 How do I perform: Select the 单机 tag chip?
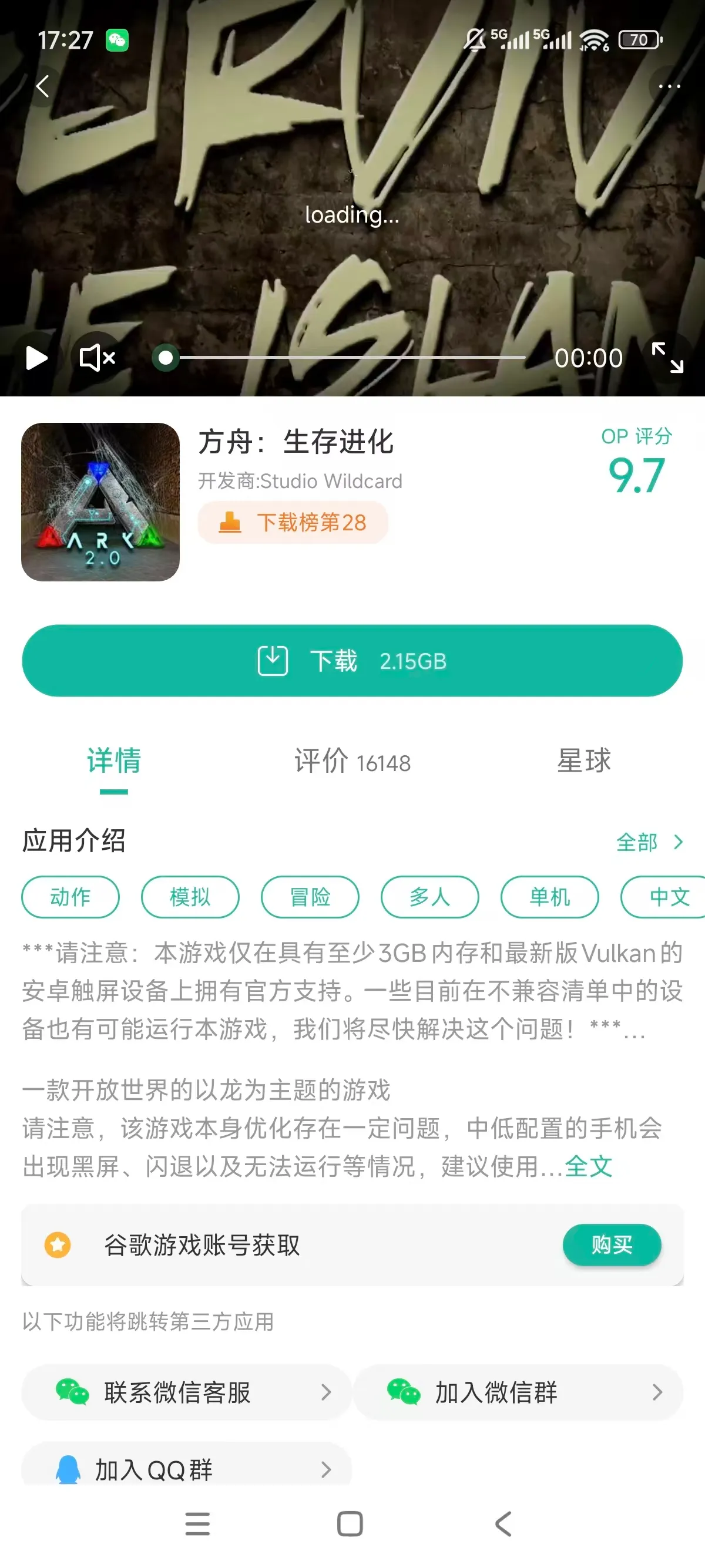coord(549,897)
